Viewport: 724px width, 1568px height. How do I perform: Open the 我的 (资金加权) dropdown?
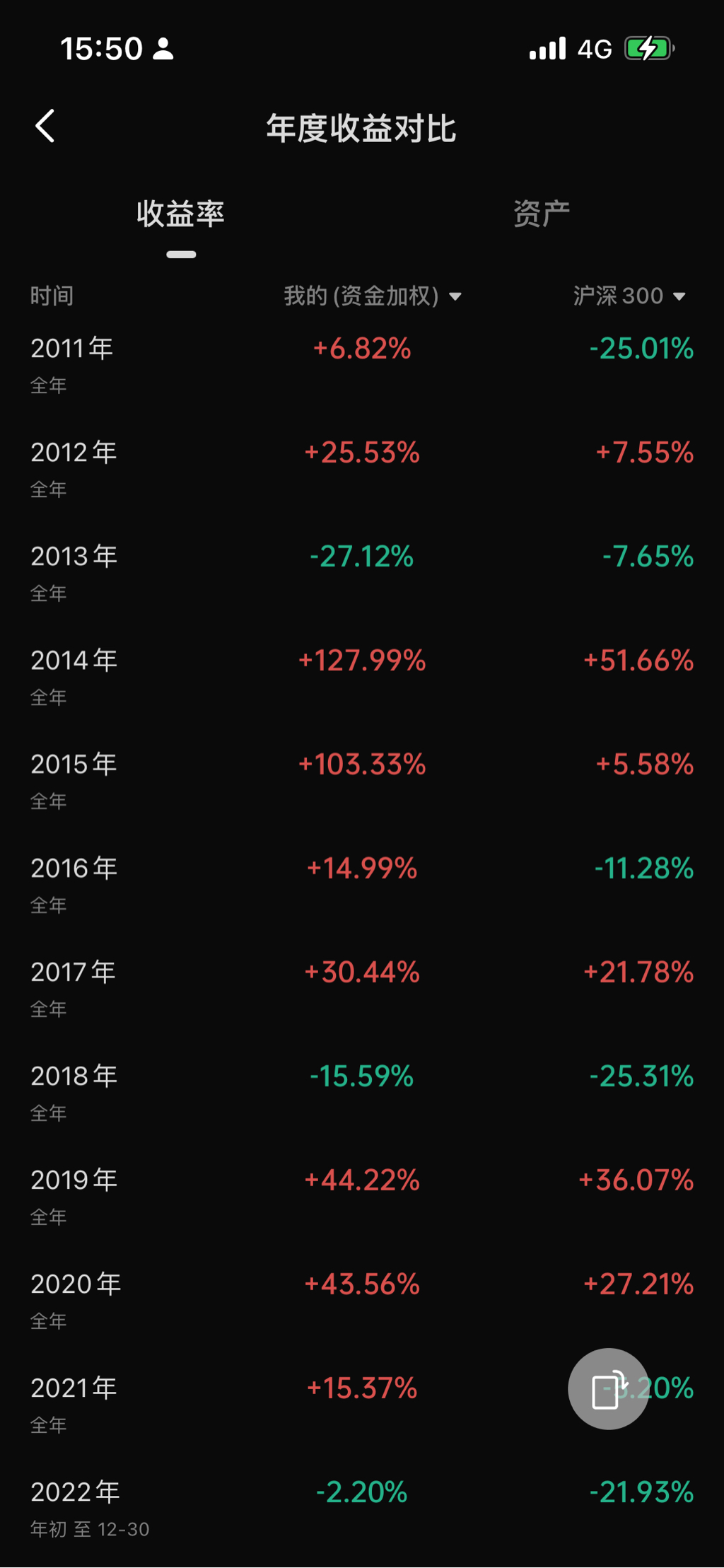click(x=373, y=296)
